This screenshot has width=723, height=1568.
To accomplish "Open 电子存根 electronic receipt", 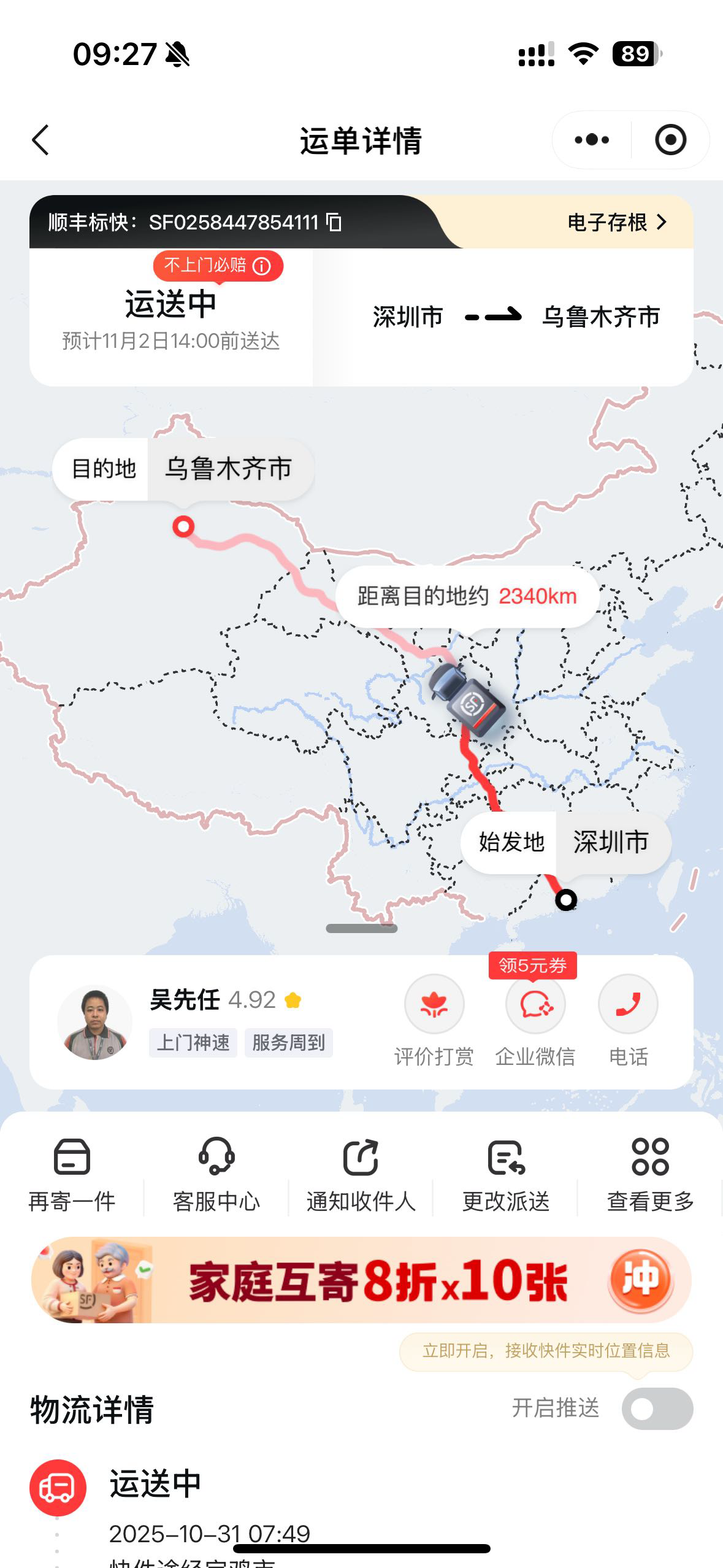I will coord(617,222).
